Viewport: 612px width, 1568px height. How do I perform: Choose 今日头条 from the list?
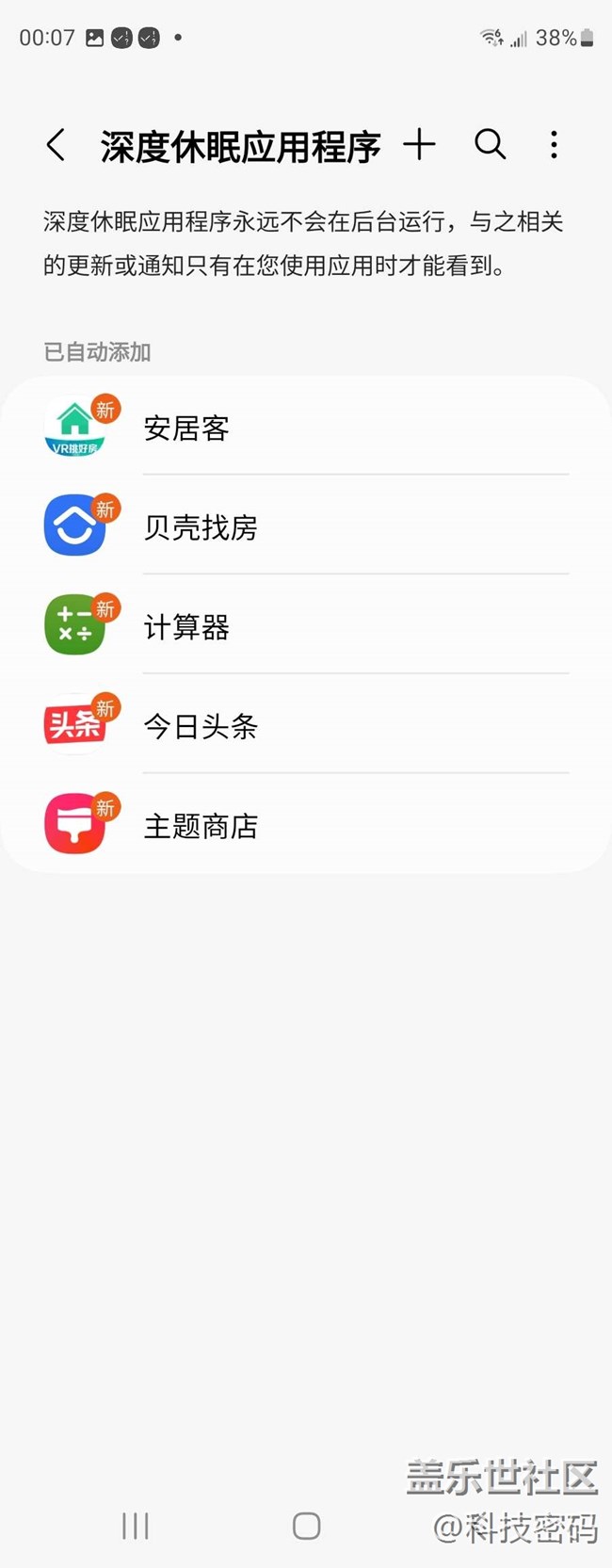tap(306, 726)
